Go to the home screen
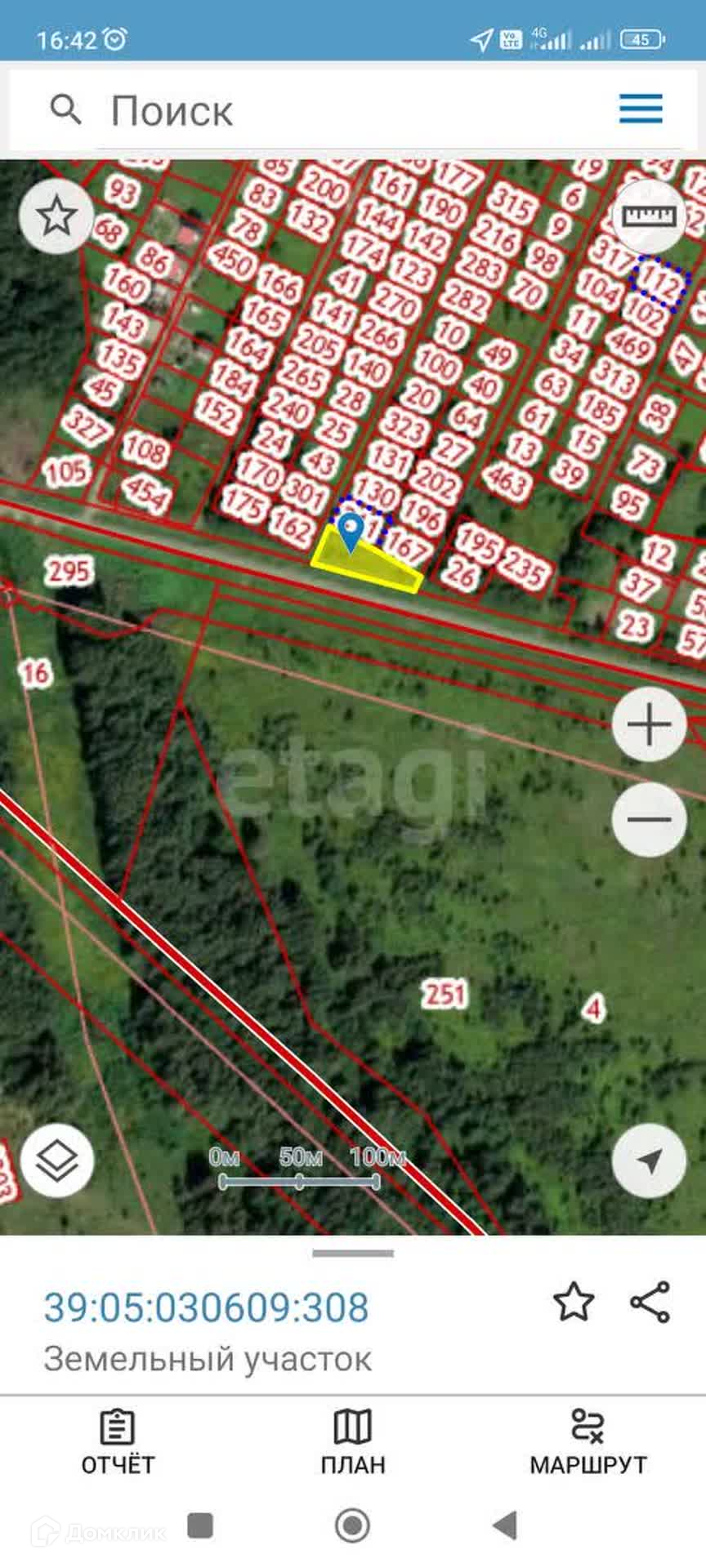 [x=353, y=1524]
